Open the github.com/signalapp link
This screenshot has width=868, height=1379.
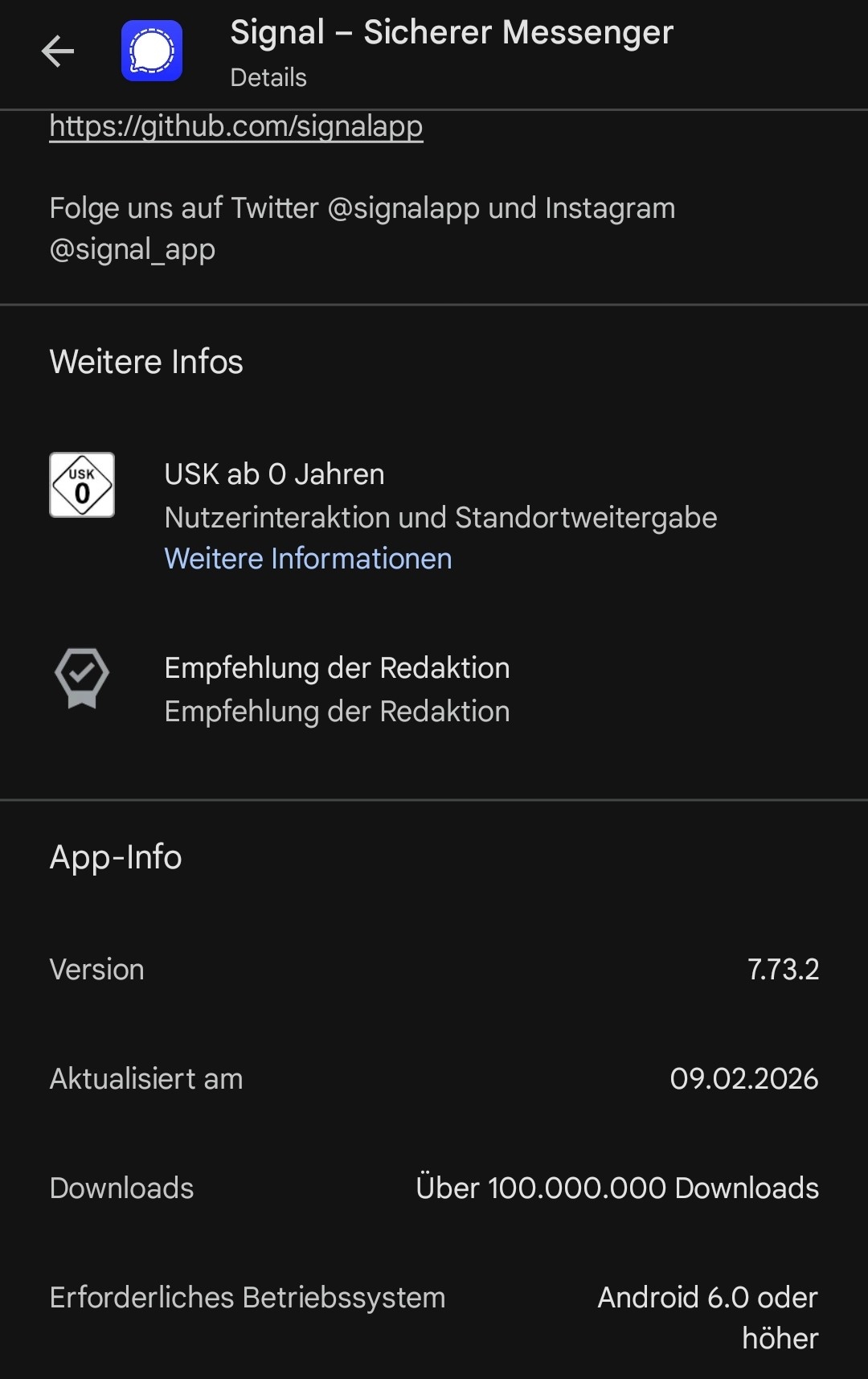click(235, 126)
